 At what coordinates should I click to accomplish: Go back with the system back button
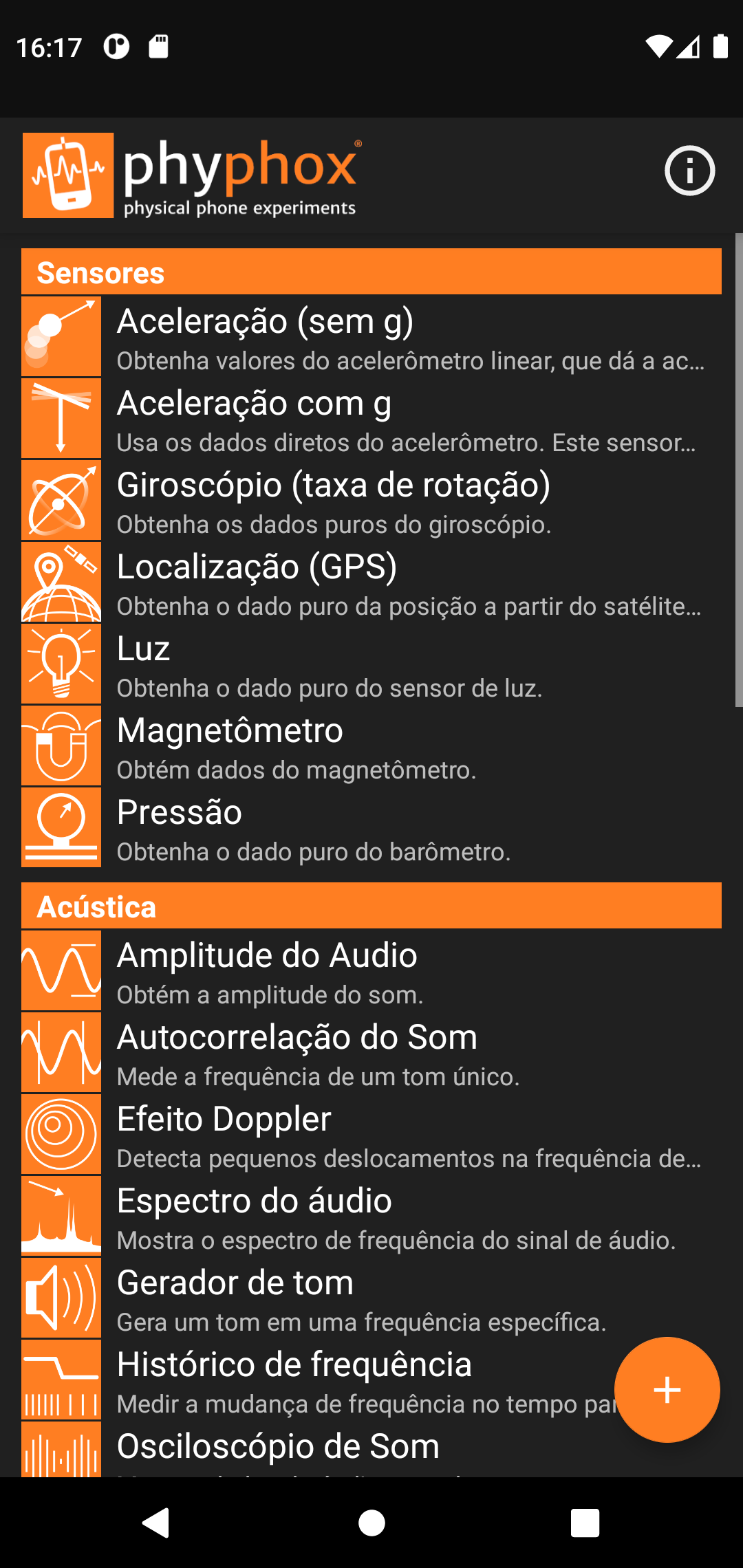[157, 1523]
